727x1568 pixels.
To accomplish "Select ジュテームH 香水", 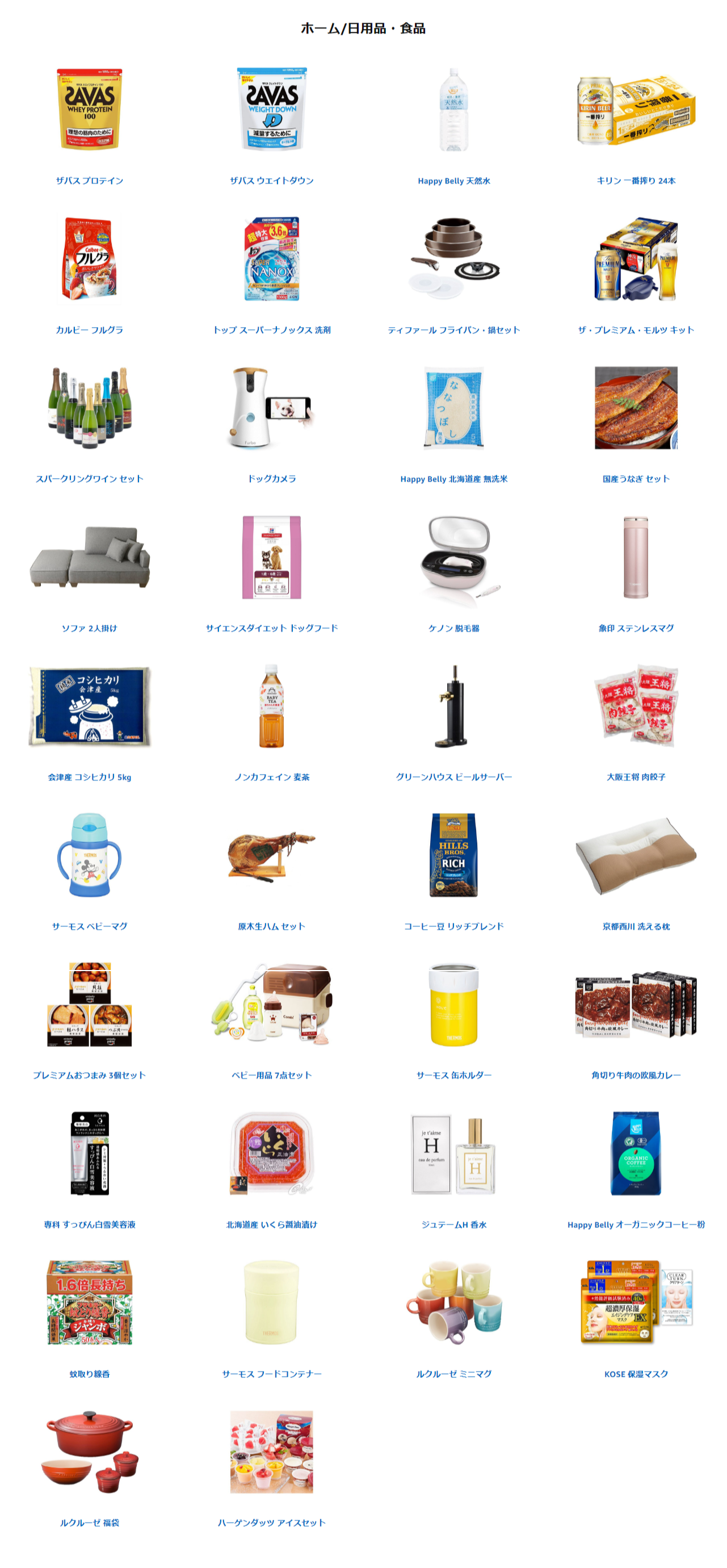I will (454, 1224).
